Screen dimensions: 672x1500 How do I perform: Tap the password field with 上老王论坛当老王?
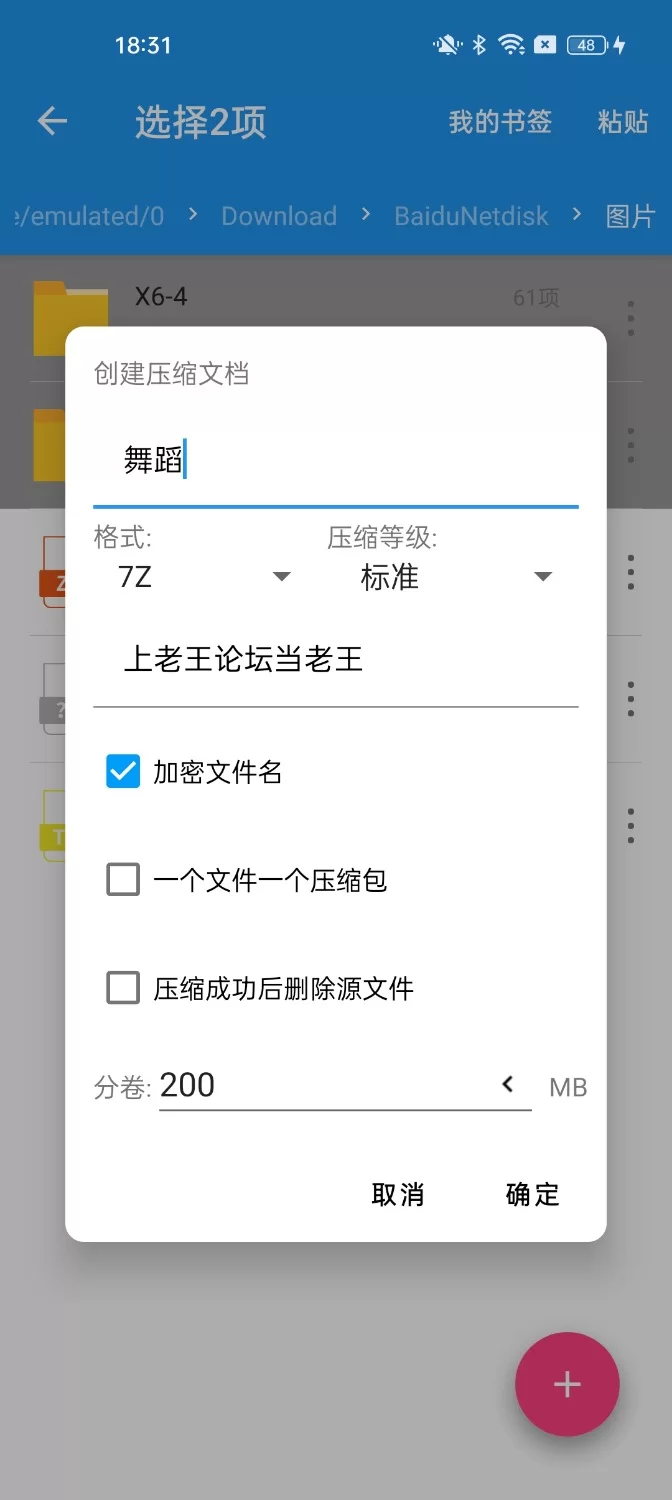(335, 660)
